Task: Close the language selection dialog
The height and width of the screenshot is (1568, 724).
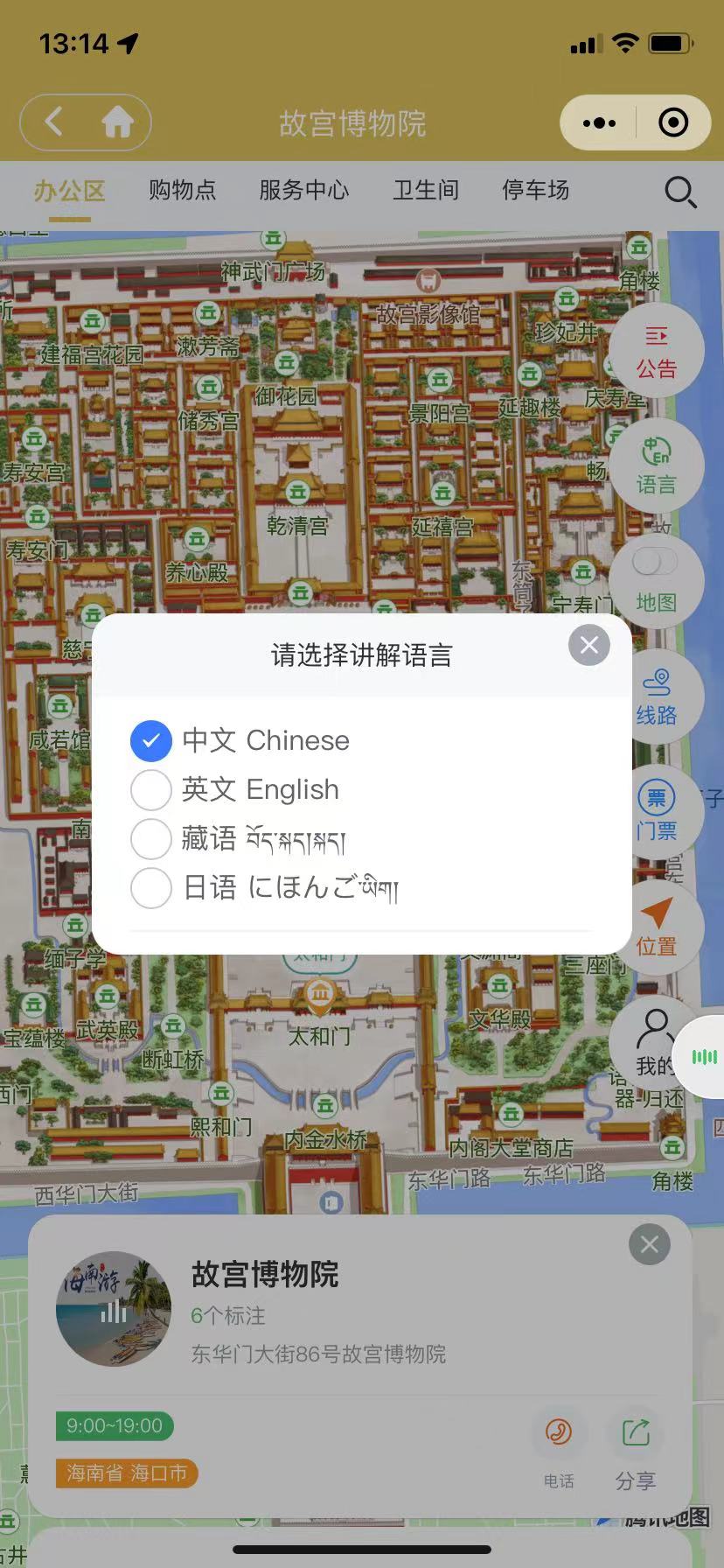Action: click(589, 646)
